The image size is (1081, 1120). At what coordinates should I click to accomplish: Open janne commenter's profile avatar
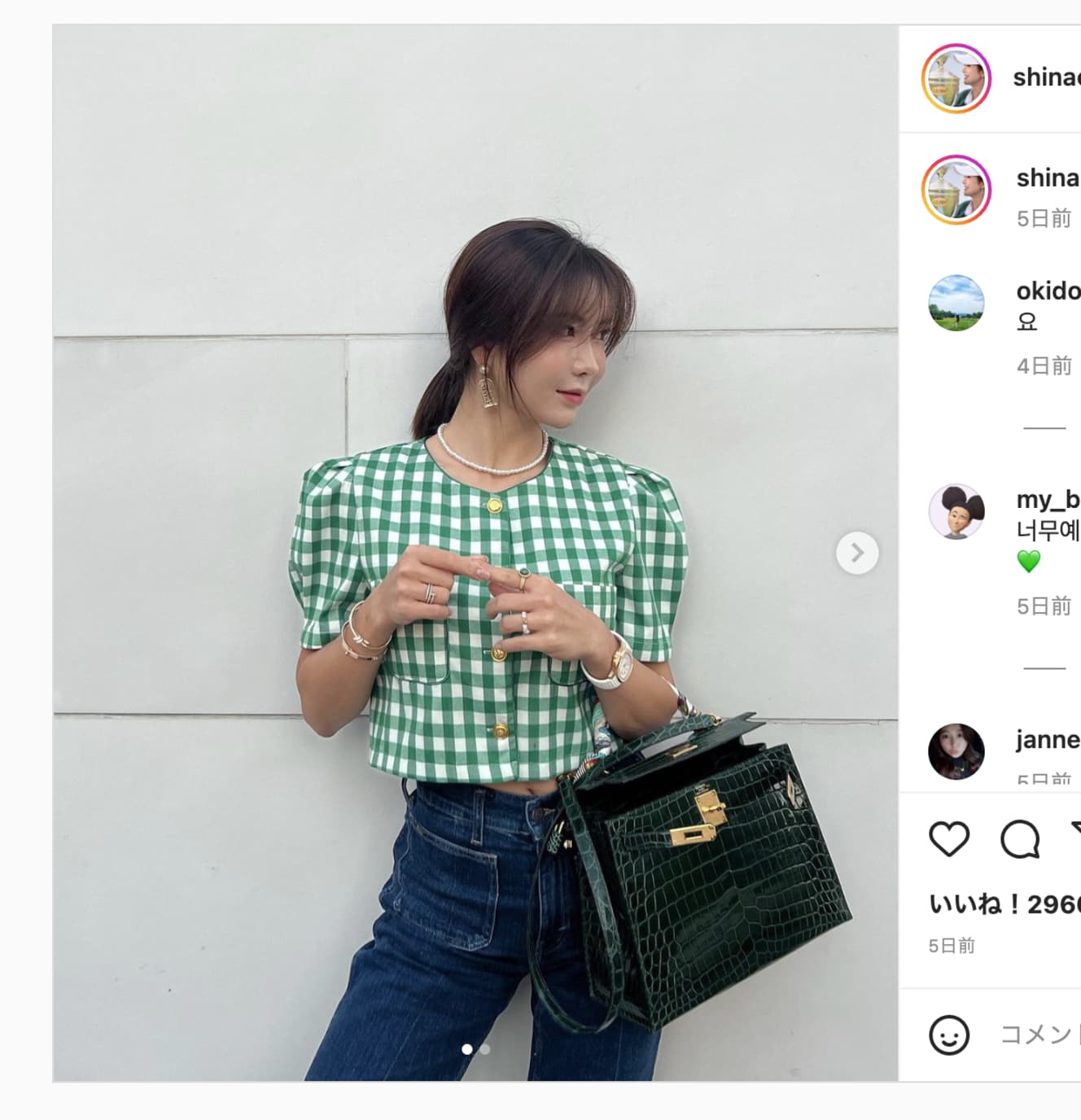pyautogui.click(x=956, y=751)
